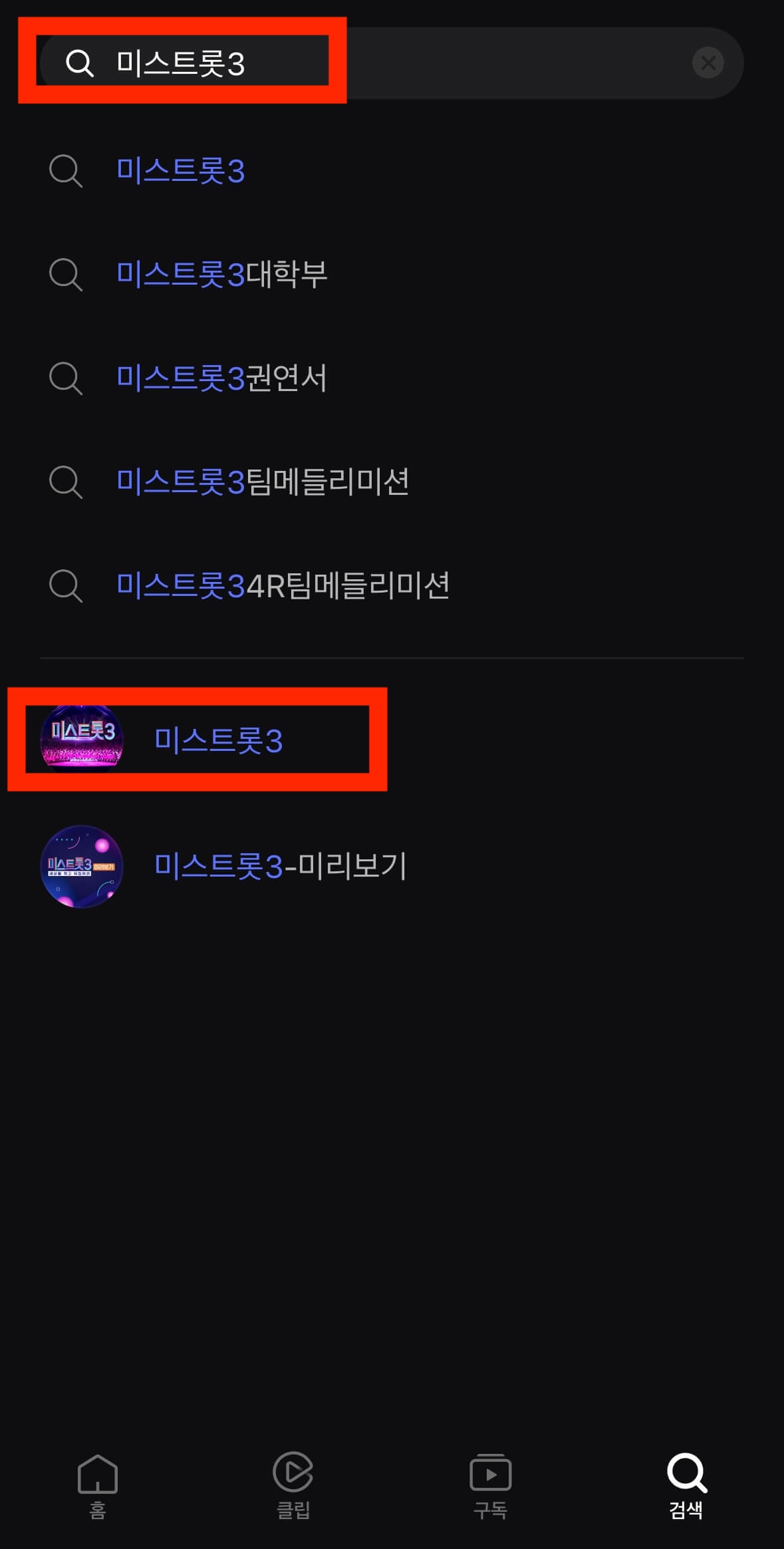Open the 미스트롯3팀메들리미션 suggestion
Viewport: 784px width, 1549px height.
(263, 483)
